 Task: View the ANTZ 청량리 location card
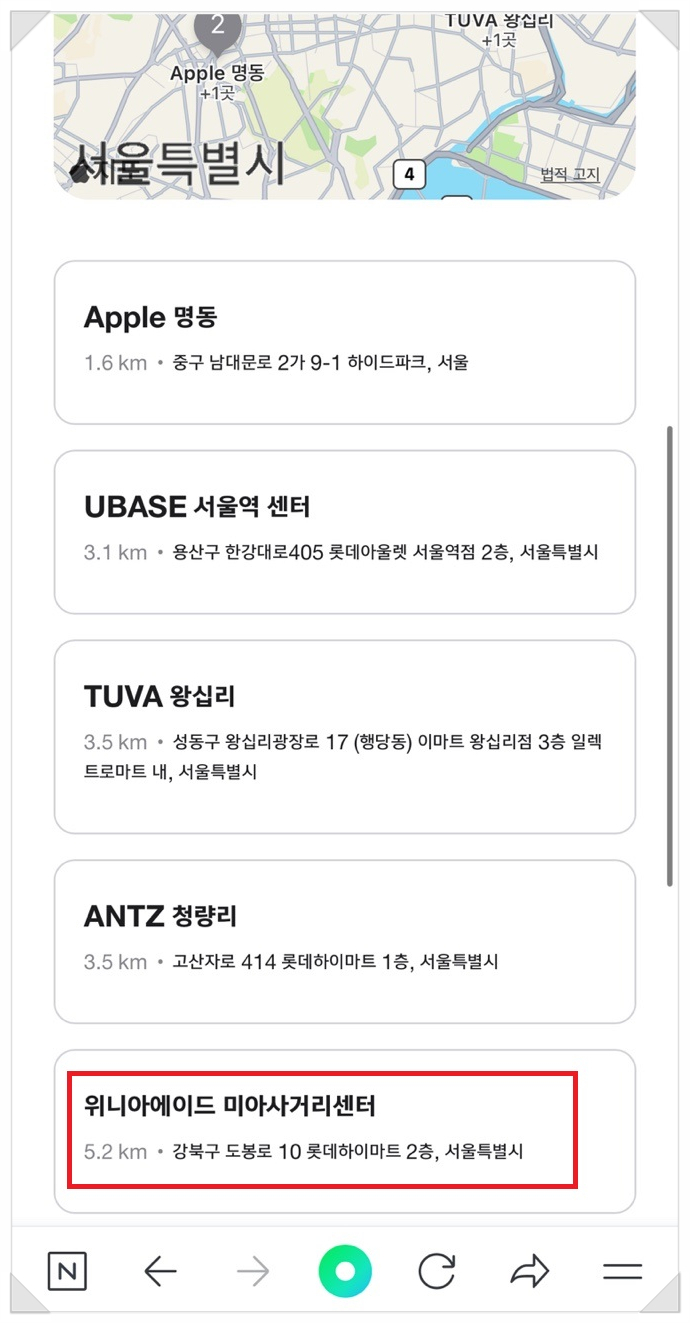pyautogui.click(x=344, y=941)
